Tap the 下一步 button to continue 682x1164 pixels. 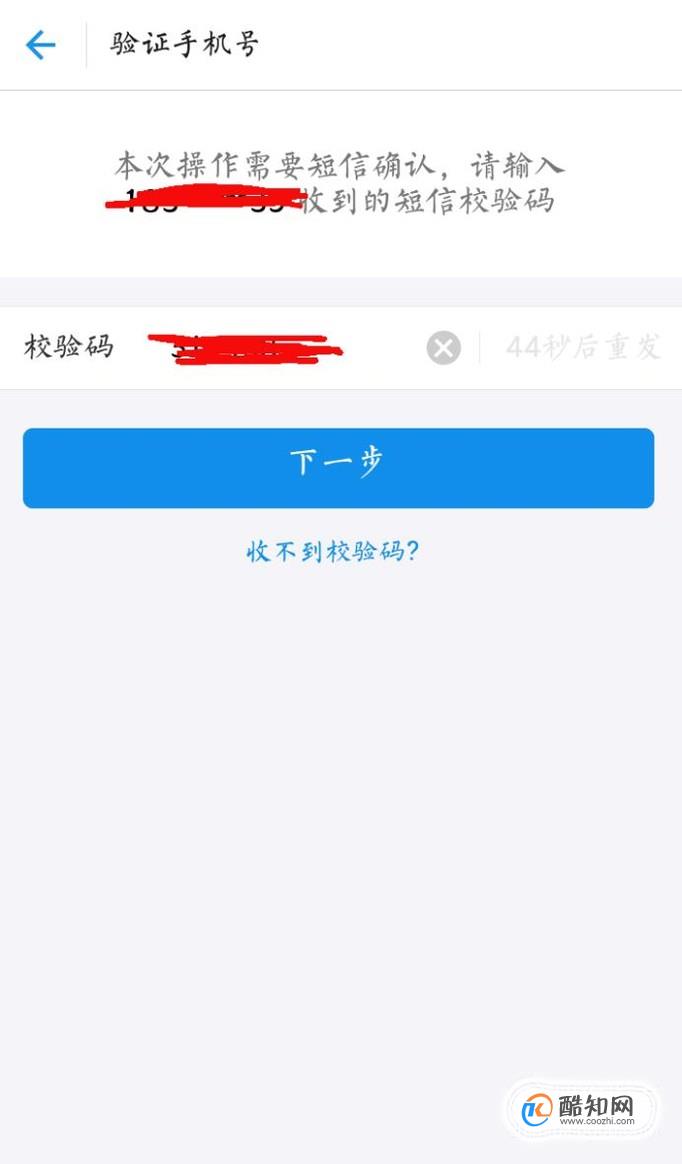point(338,468)
